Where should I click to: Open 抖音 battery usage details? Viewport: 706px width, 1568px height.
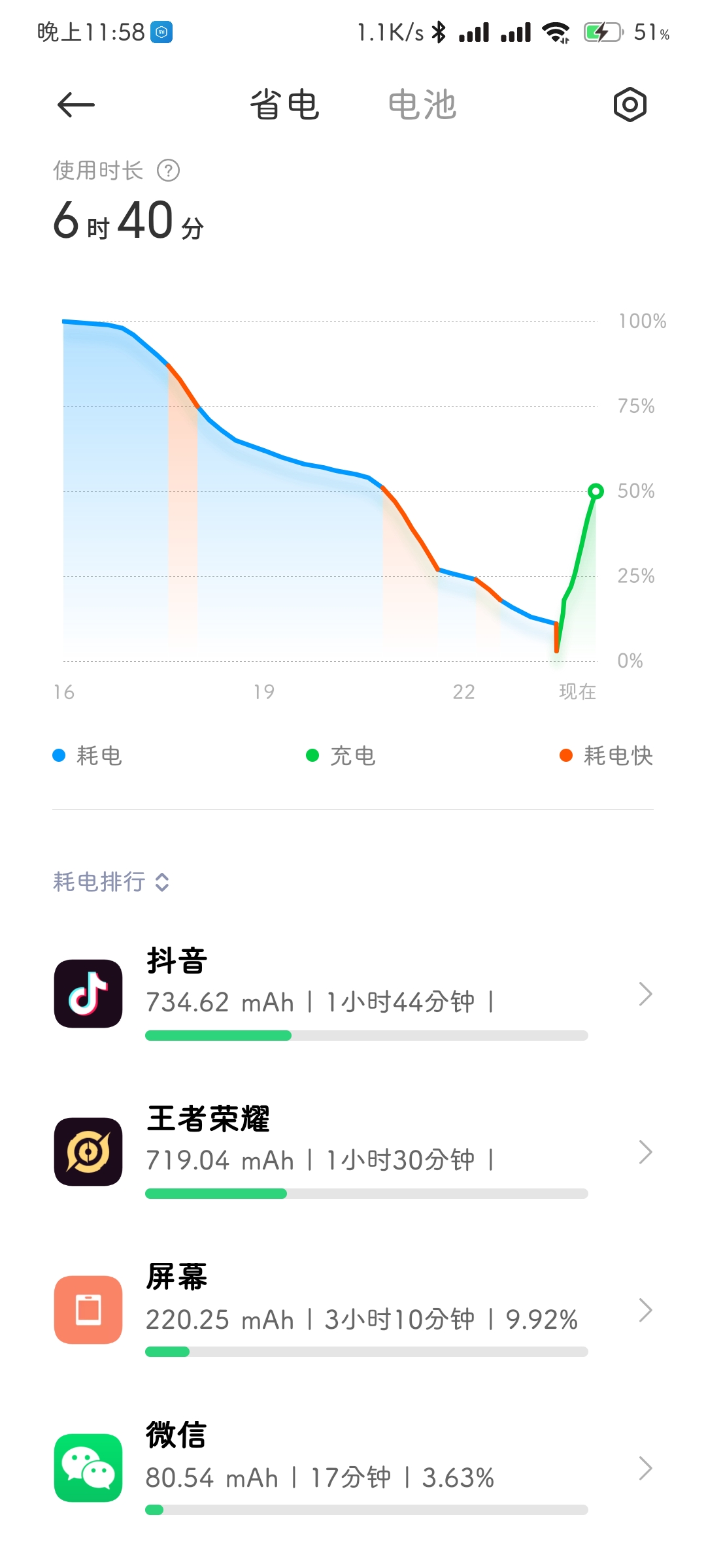(x=353, y=993)
